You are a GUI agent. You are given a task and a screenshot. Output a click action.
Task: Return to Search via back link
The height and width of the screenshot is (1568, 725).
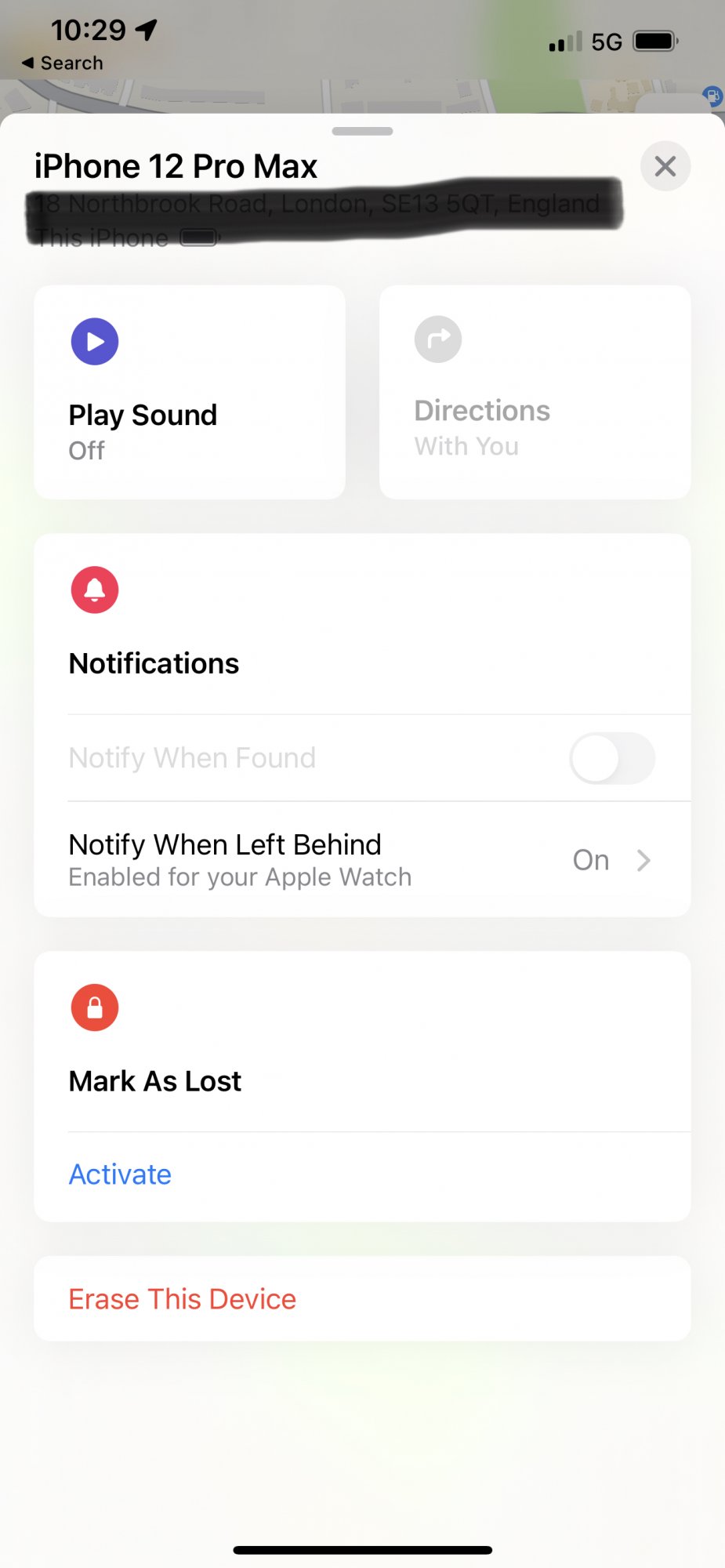[62, 63]
